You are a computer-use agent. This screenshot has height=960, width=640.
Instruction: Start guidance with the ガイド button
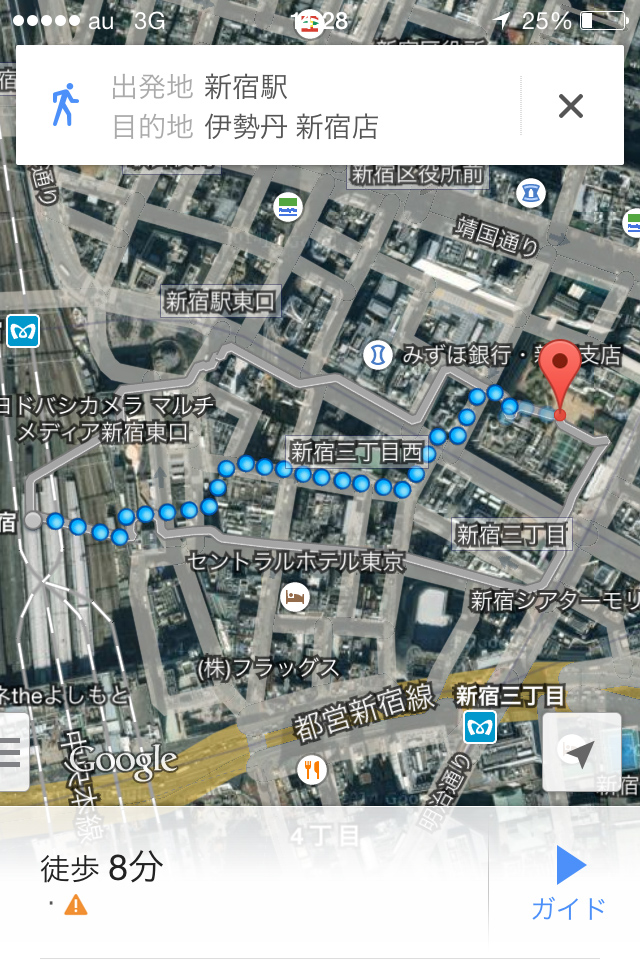point(568,882)
